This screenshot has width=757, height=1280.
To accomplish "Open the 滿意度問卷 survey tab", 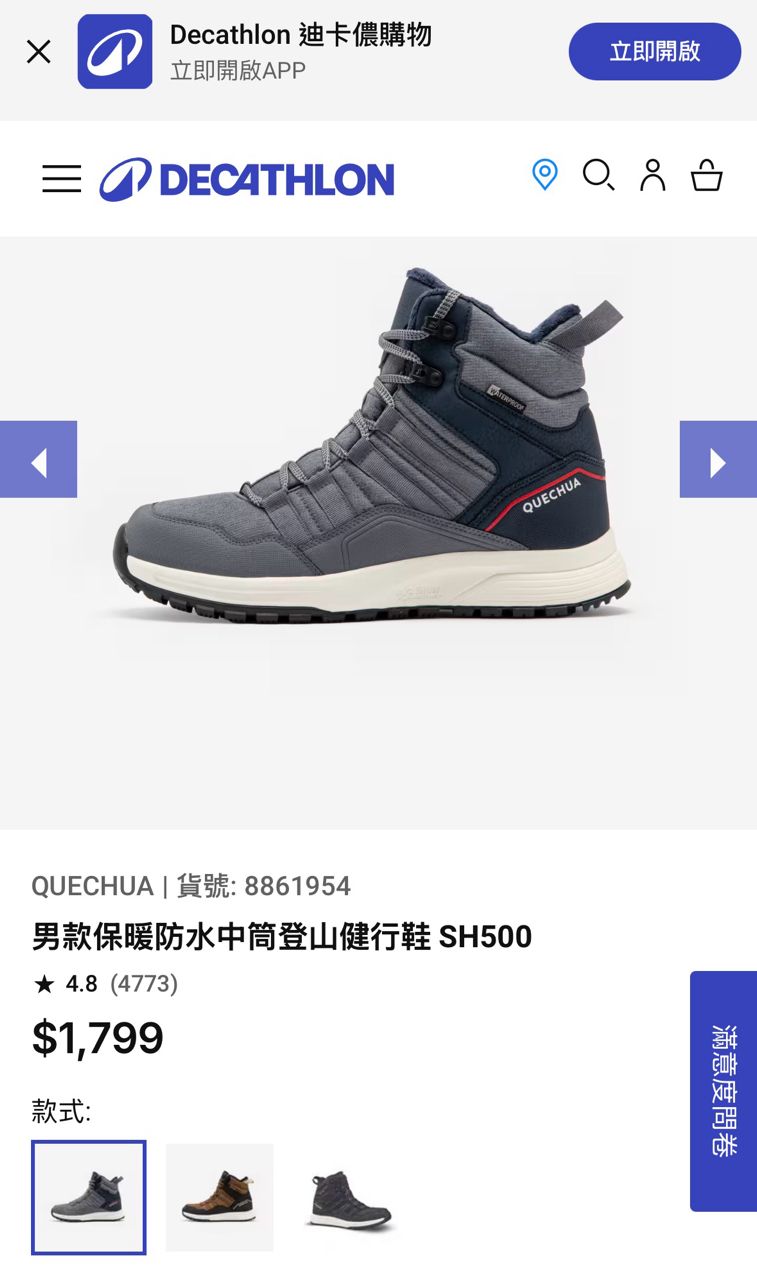I will (723, 1091).
